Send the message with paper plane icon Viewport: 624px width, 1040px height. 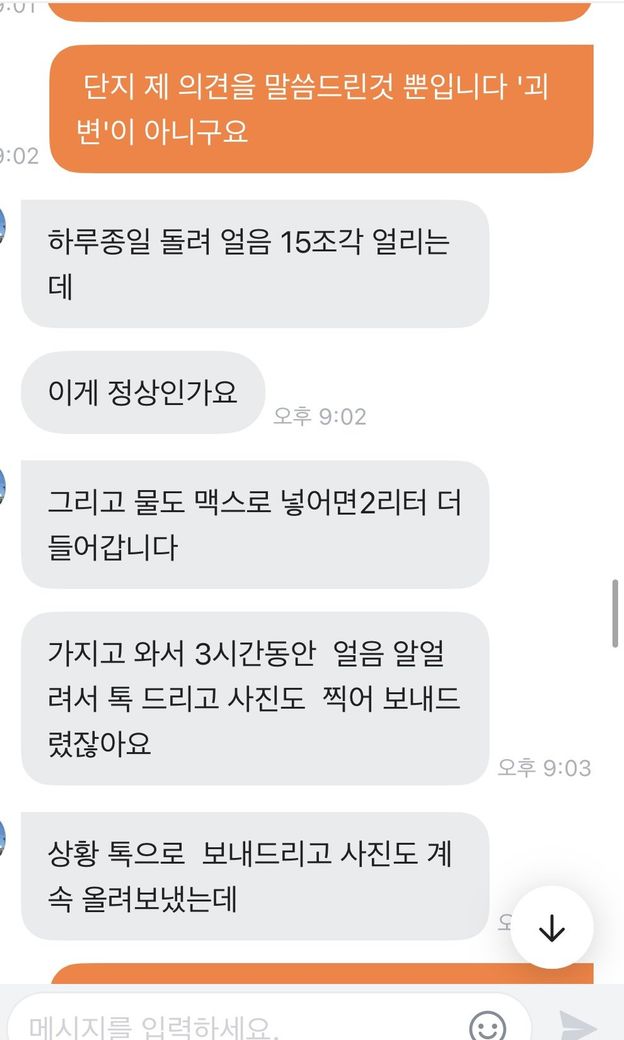(x=577, y=1026)
